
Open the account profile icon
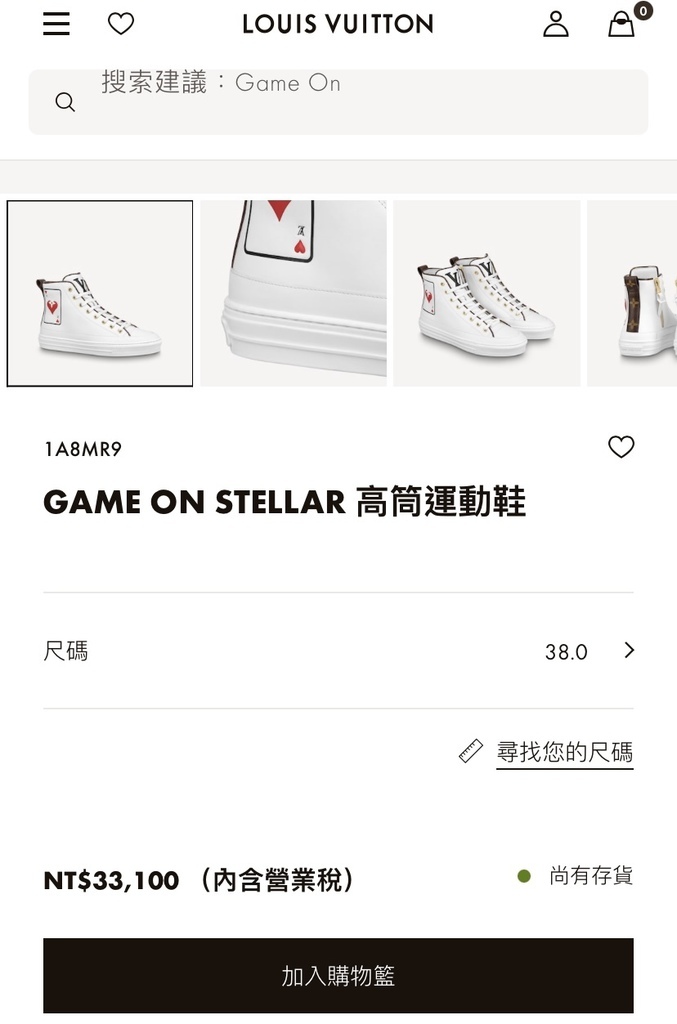tap(556, 24)
